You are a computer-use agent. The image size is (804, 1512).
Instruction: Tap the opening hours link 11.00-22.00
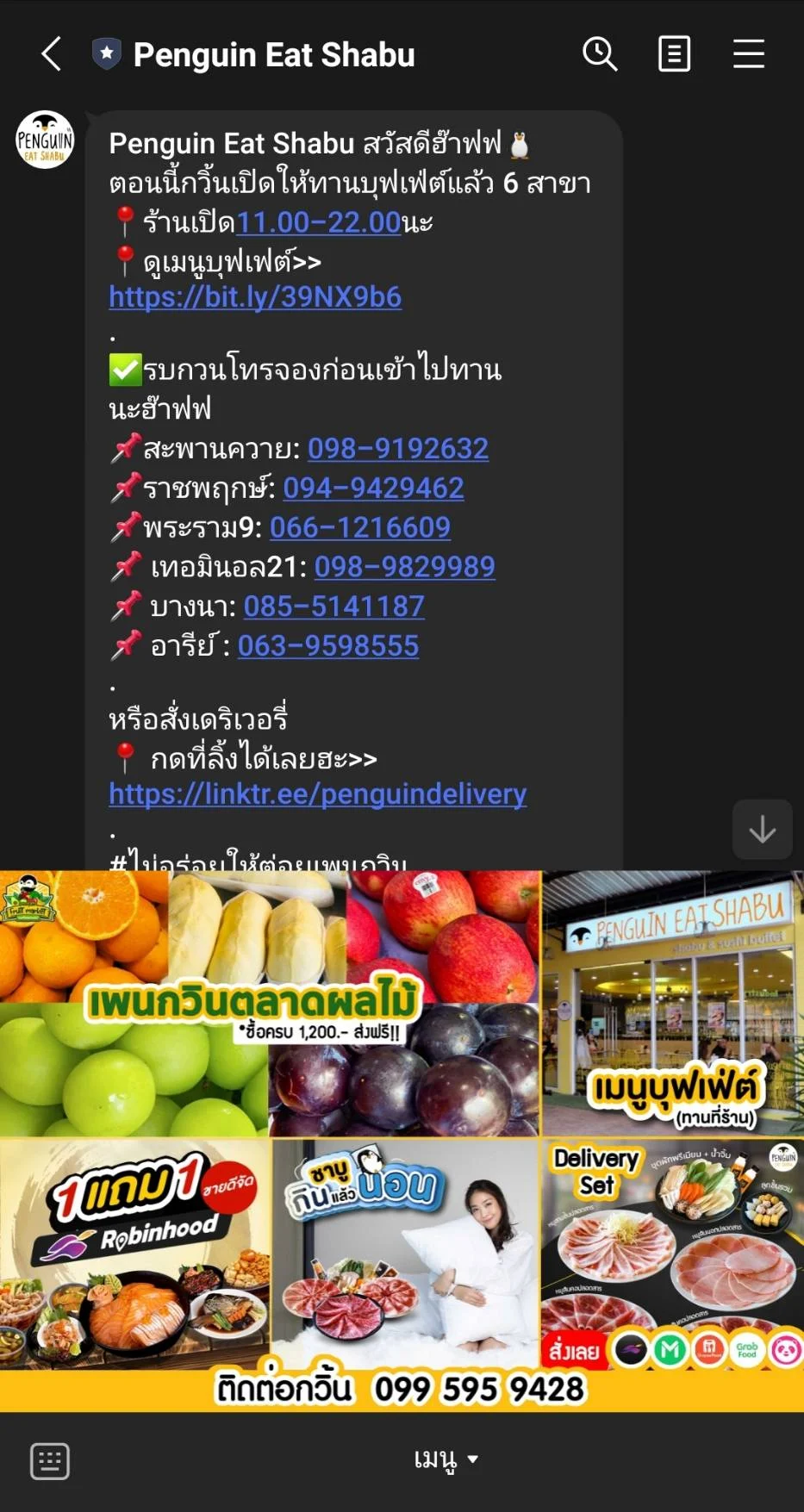318,223
